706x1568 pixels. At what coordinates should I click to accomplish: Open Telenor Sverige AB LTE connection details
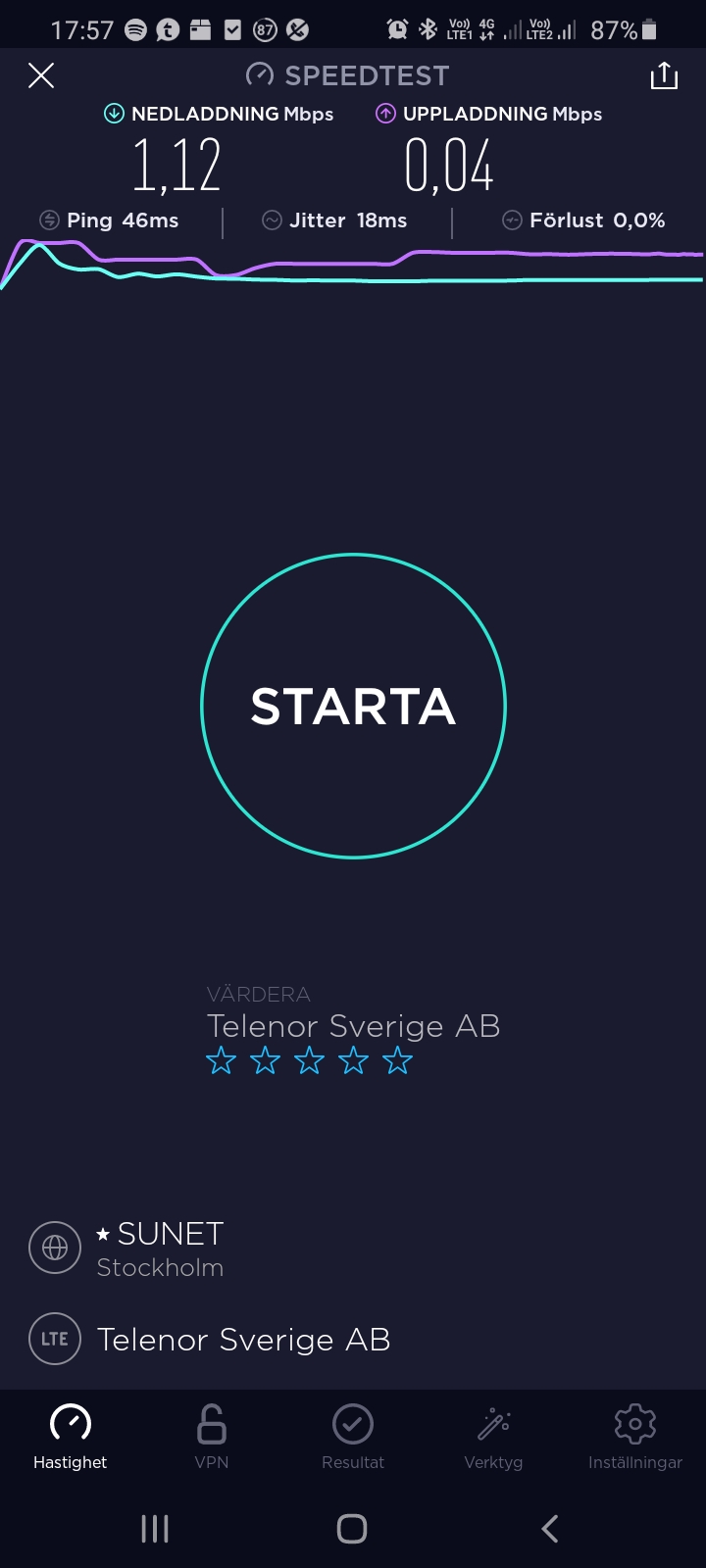pos(242,1339)
